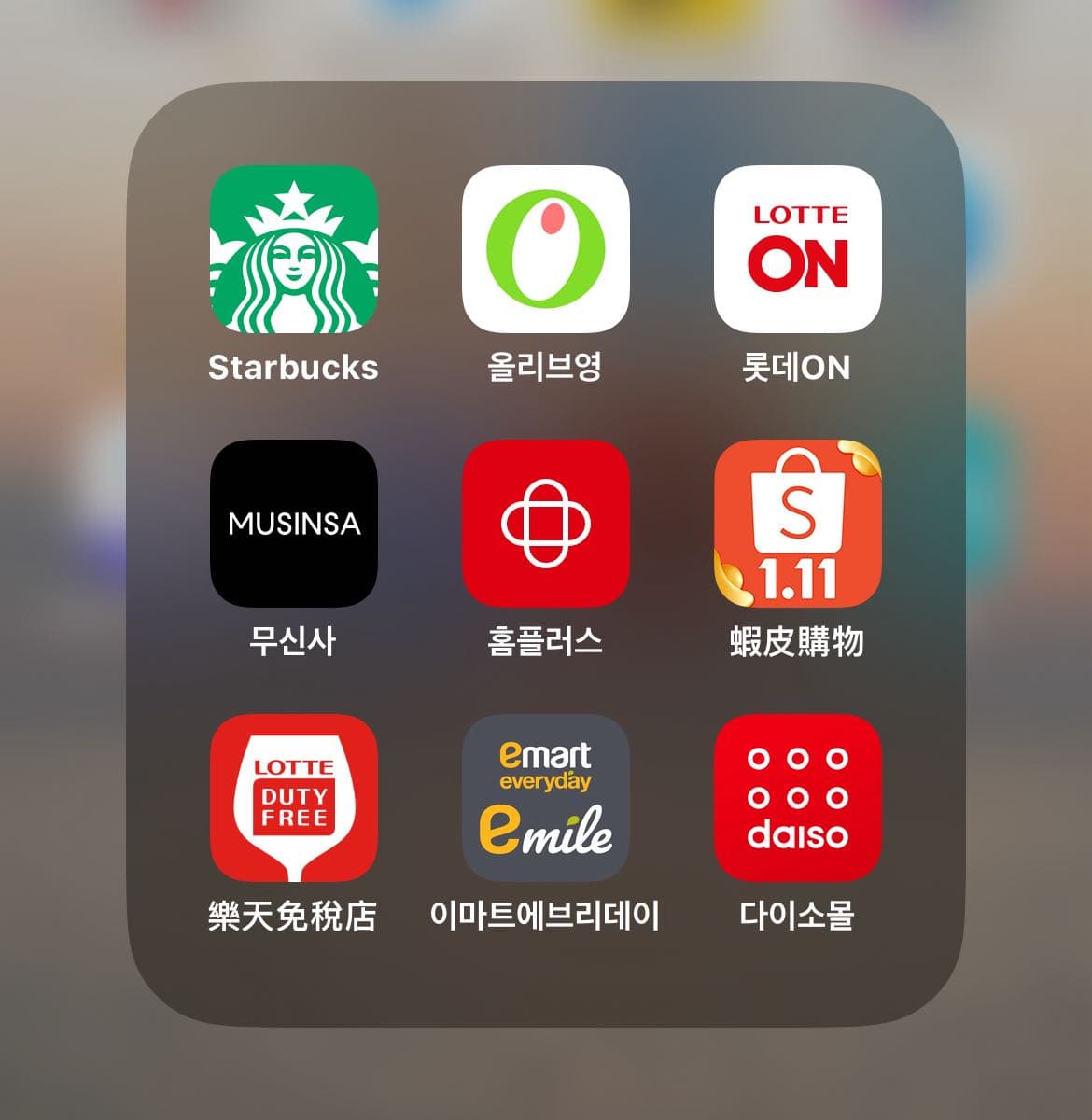The image size is (1092, 1120).
Task: Launch the 이마트에브리데이 app
Action: pos(545,797)
